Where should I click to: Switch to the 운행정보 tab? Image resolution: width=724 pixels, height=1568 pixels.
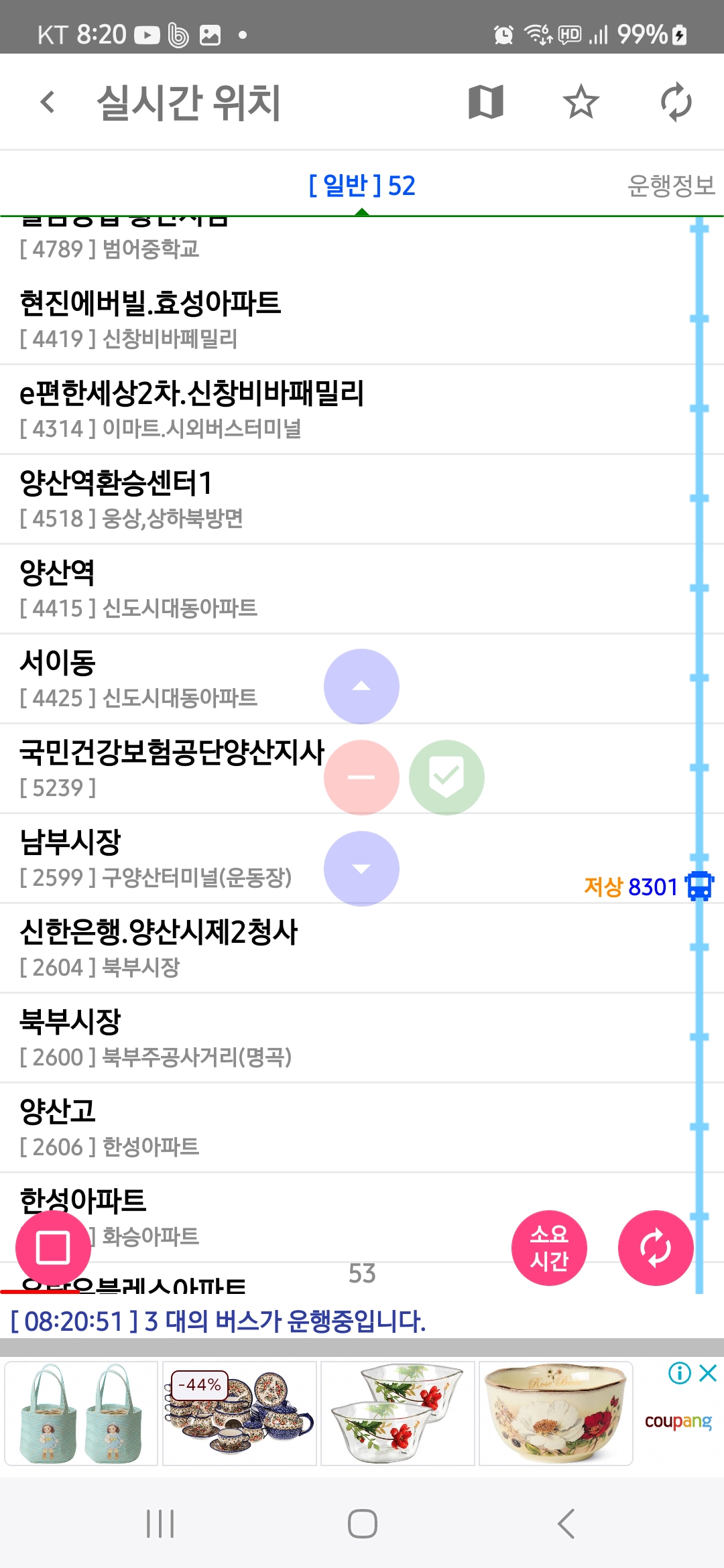click(x=671, y=186)
